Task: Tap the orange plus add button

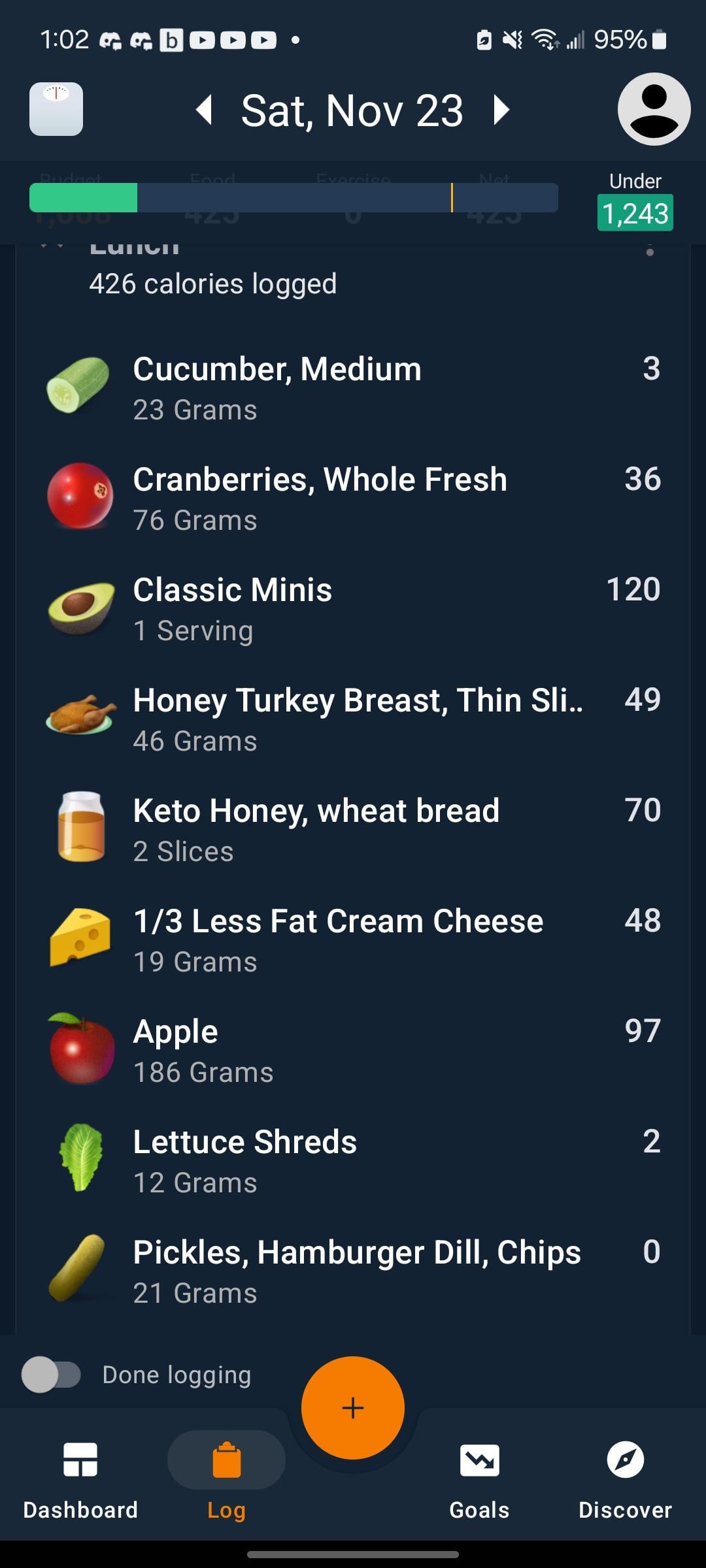Action: pos(353,1408)
